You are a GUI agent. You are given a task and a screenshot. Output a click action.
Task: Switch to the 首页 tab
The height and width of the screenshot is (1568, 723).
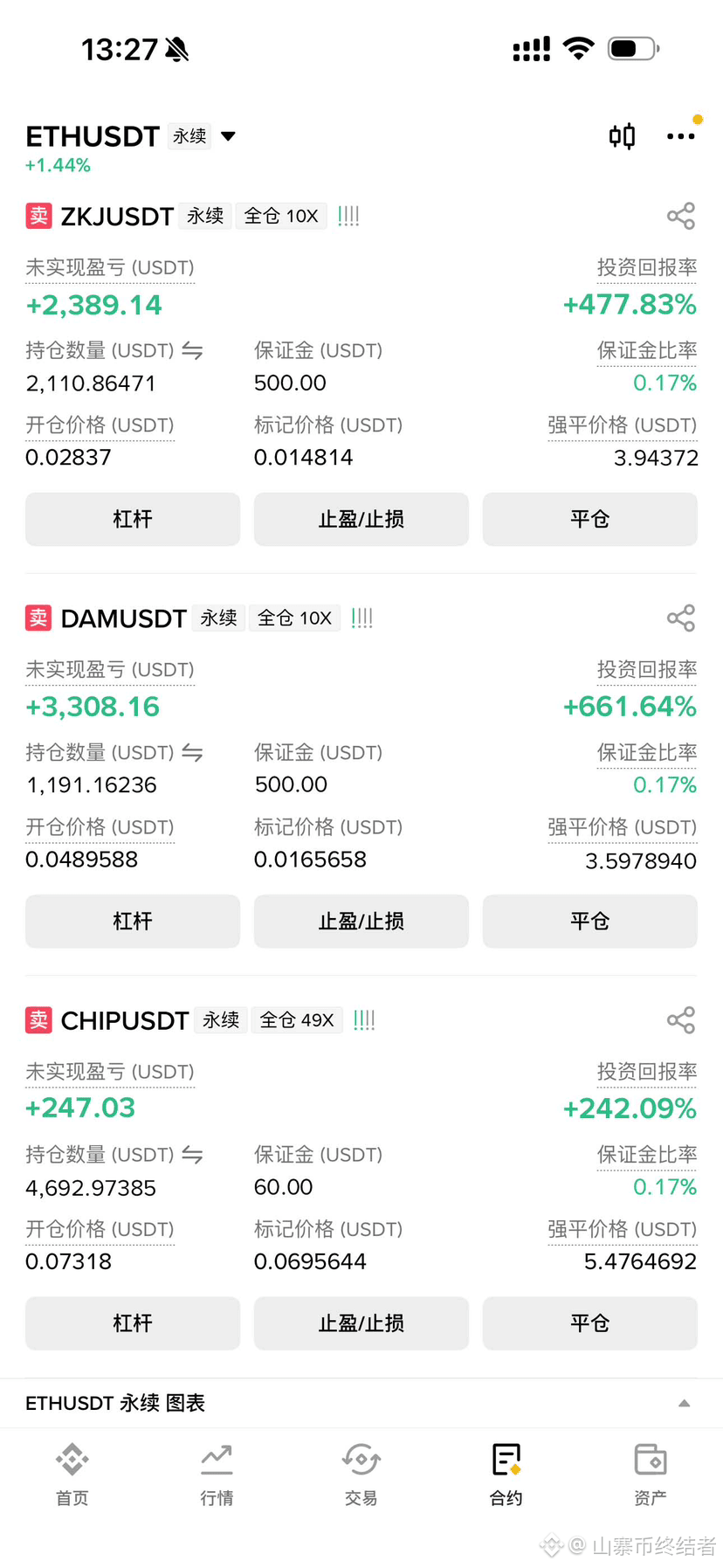72,1475
